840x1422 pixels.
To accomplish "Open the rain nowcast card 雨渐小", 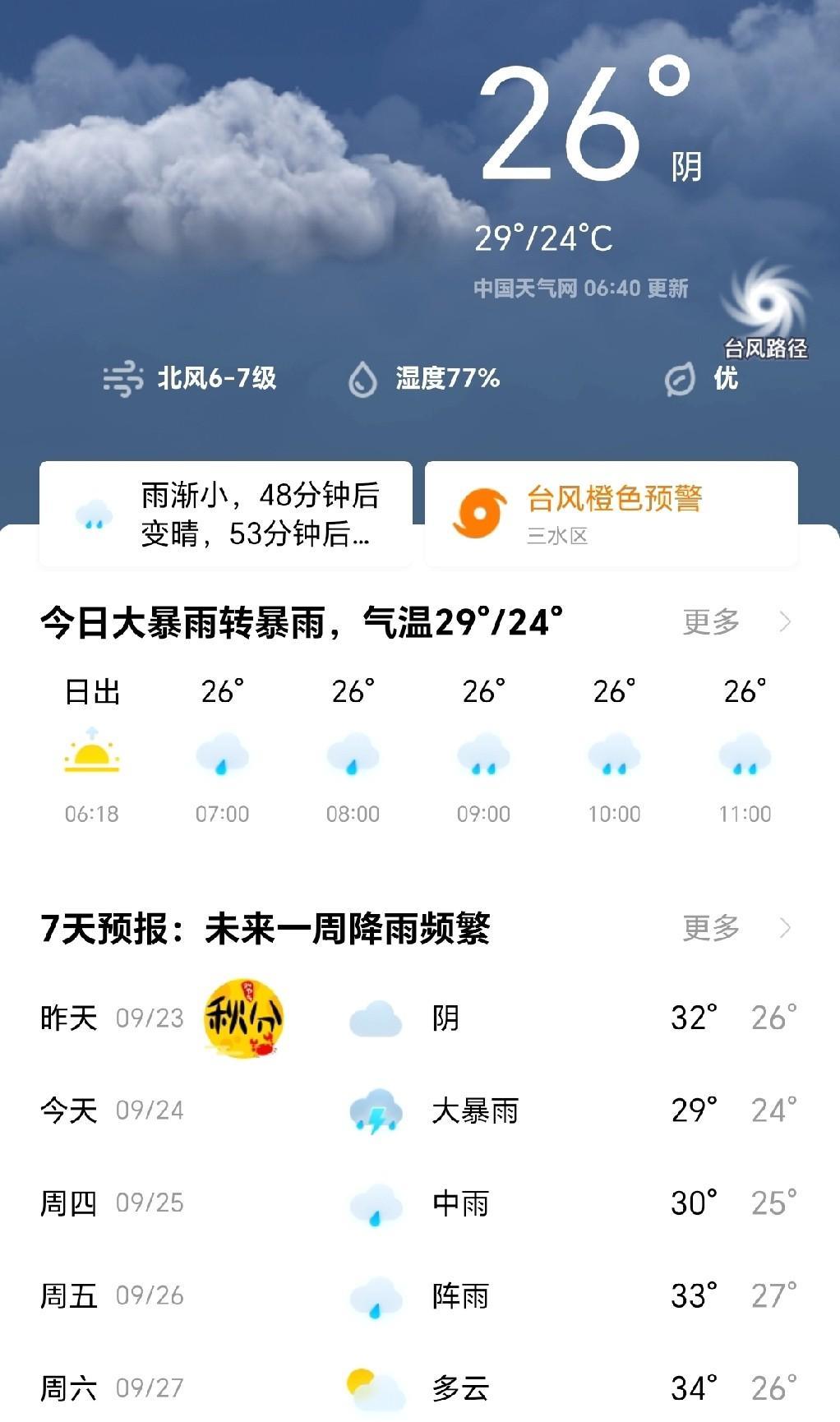I will pyautogui.click(x=225, y=515).
